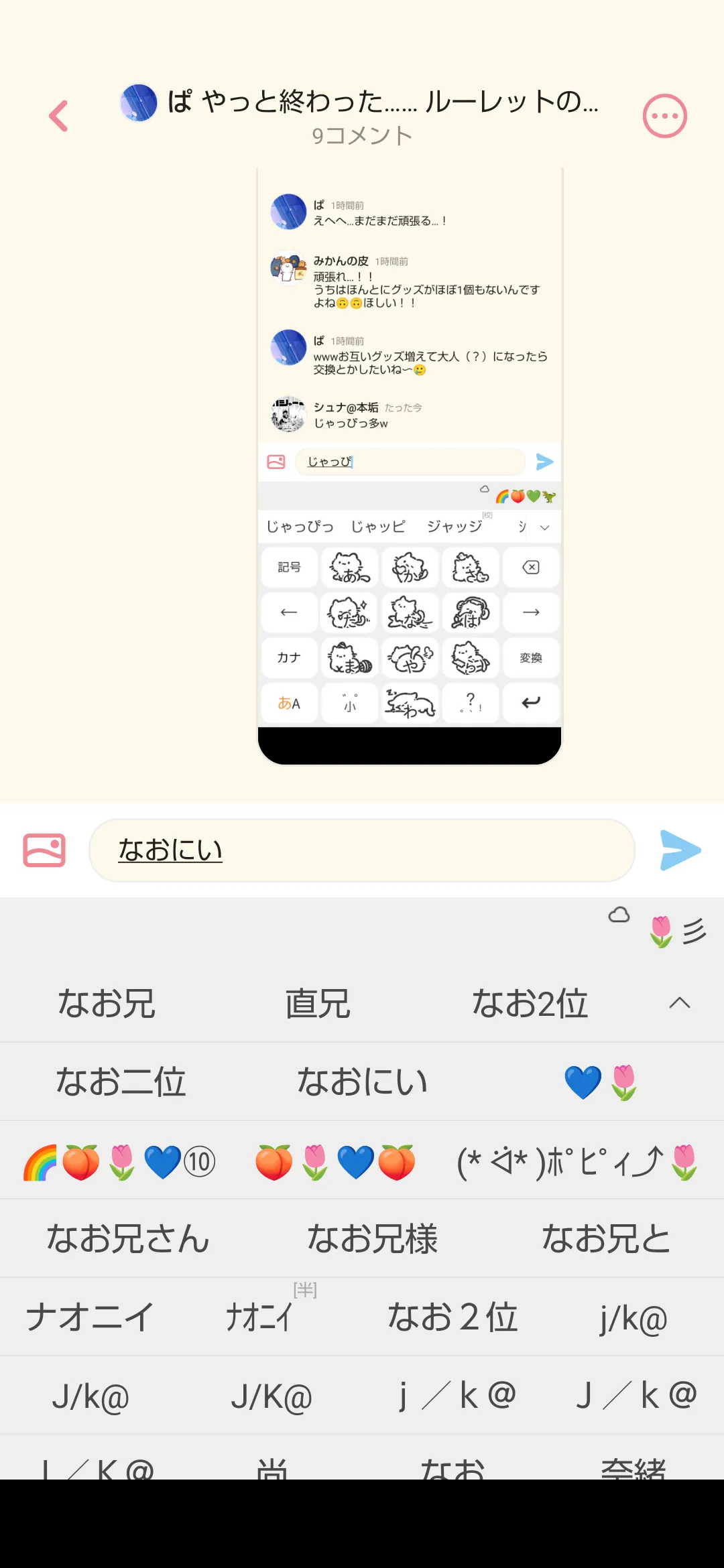The width and height of the screenshot is (724, 1568).
Task: Insert the rainbow peach tulip heart emoji set
Action: [119, 1161]
